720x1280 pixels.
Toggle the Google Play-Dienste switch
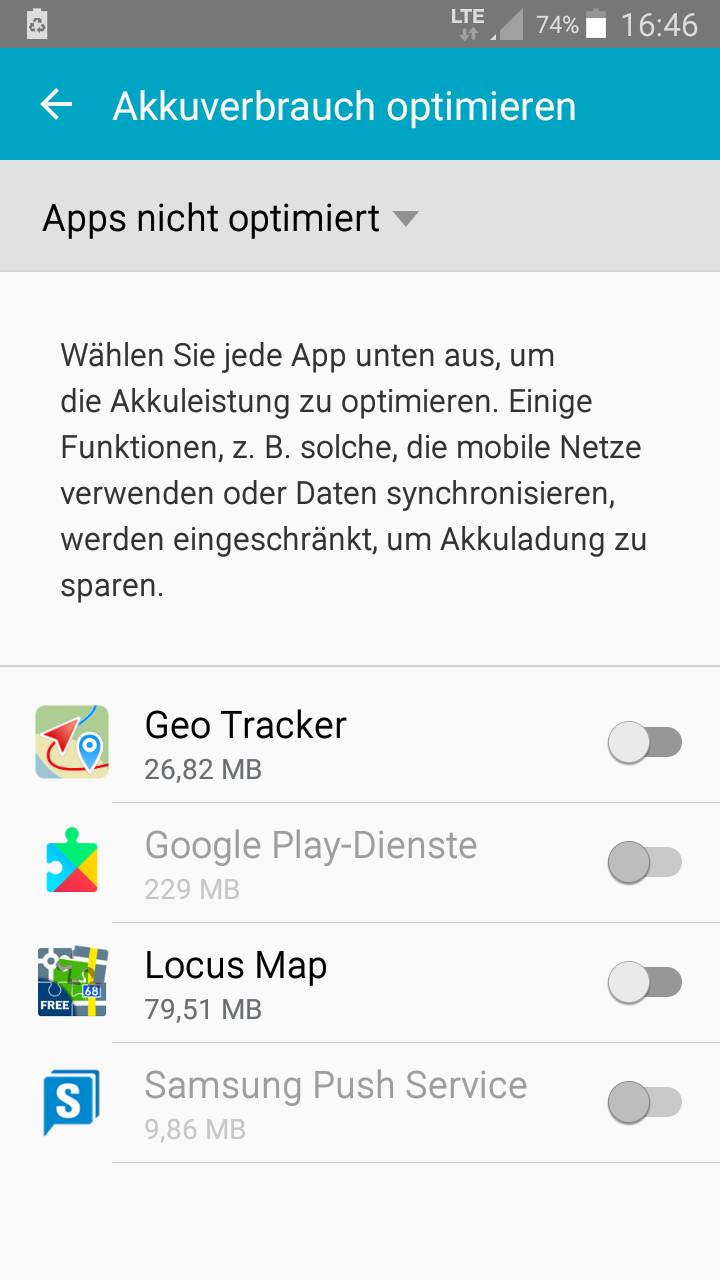click(x=644, y=862)
